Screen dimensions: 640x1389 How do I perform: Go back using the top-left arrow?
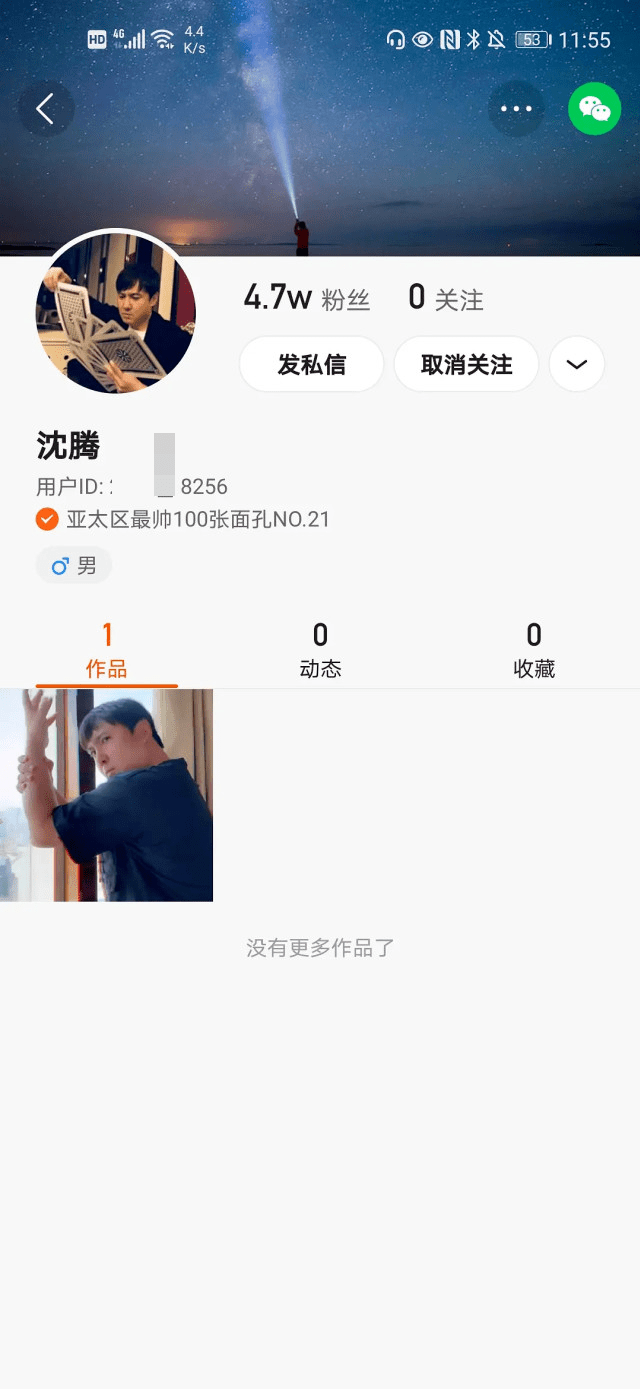pyautogui.click(x=46, y=108)
